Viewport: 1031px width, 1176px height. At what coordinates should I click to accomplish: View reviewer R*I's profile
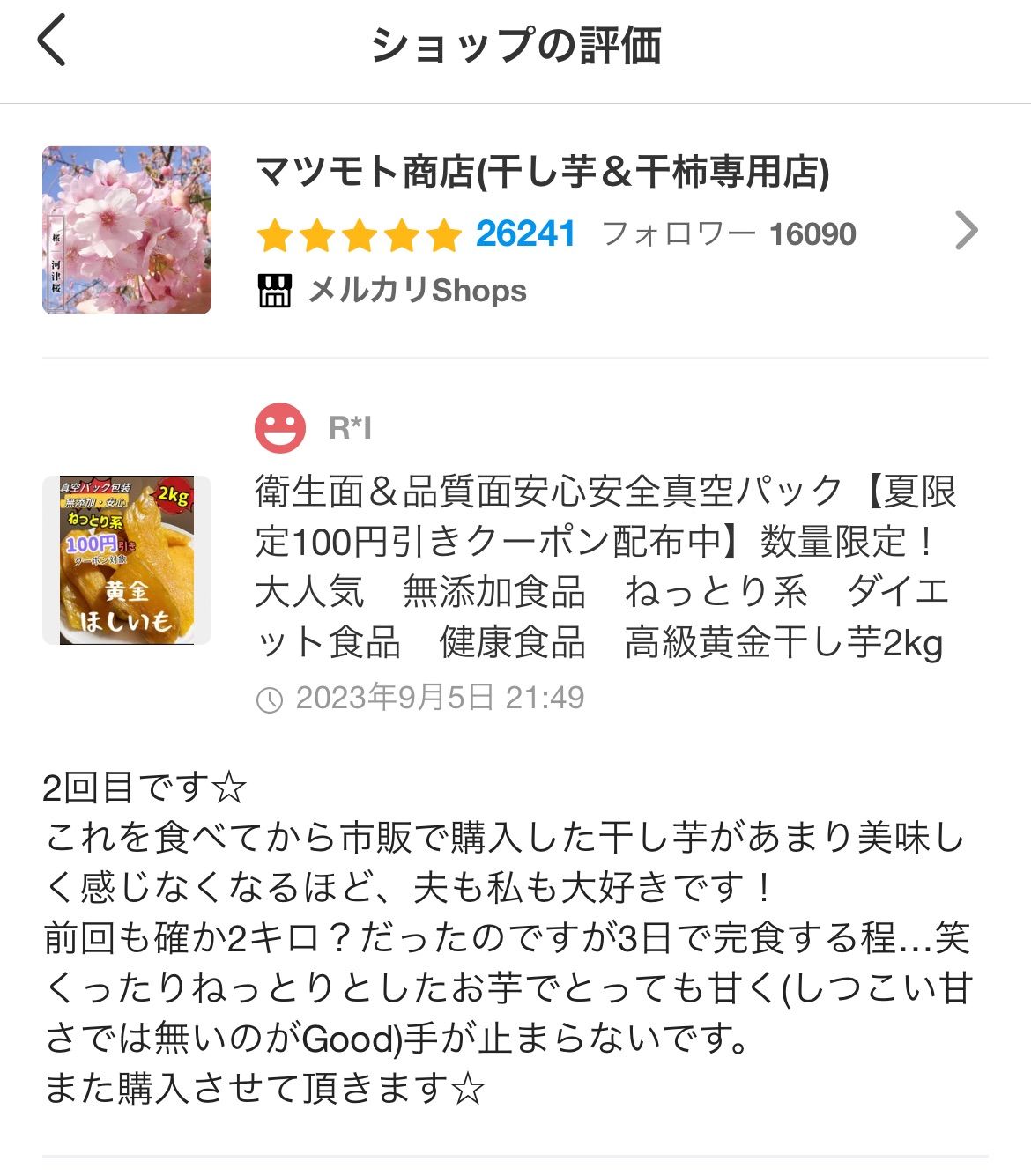tap(349, 428)
